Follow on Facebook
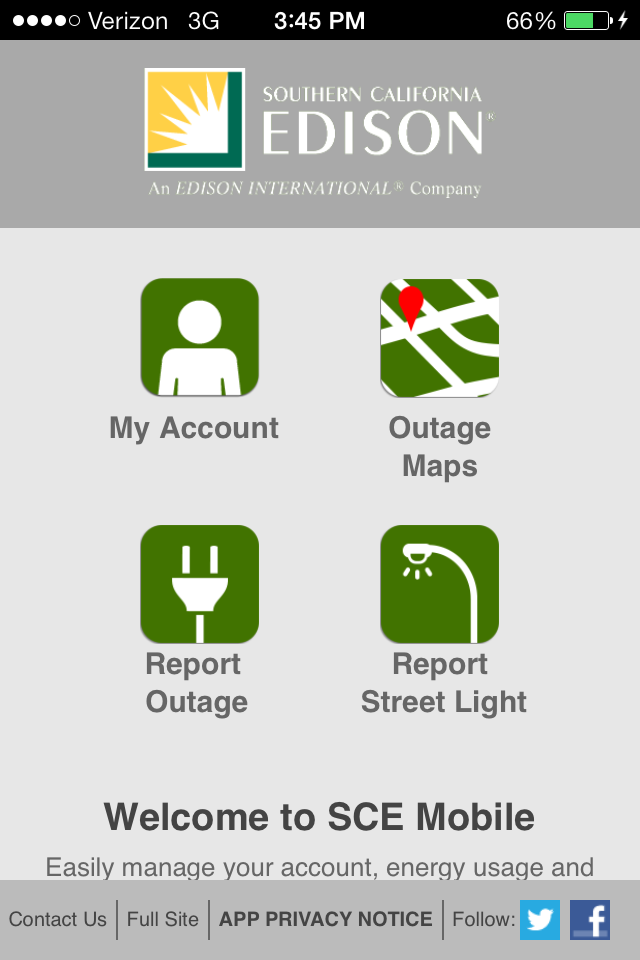640x960 pixels. 590,920
